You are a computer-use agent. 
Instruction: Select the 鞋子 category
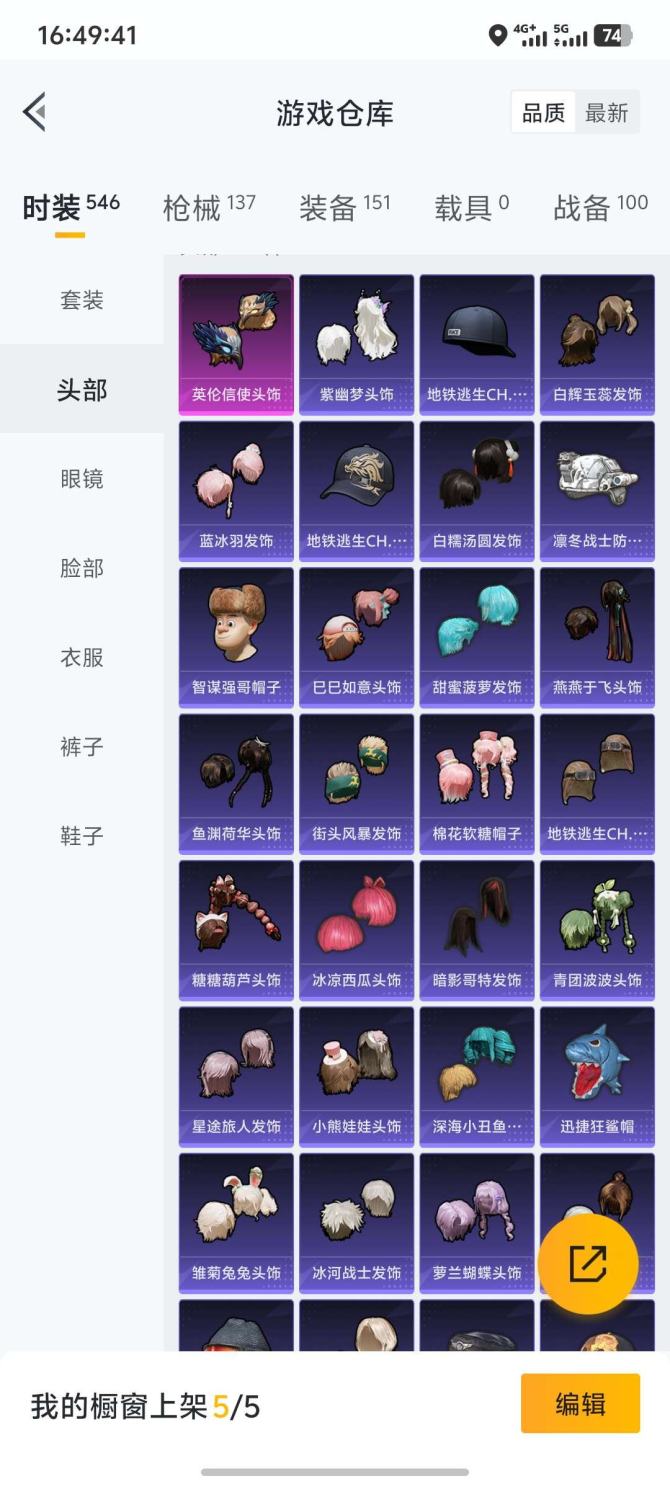81,835
